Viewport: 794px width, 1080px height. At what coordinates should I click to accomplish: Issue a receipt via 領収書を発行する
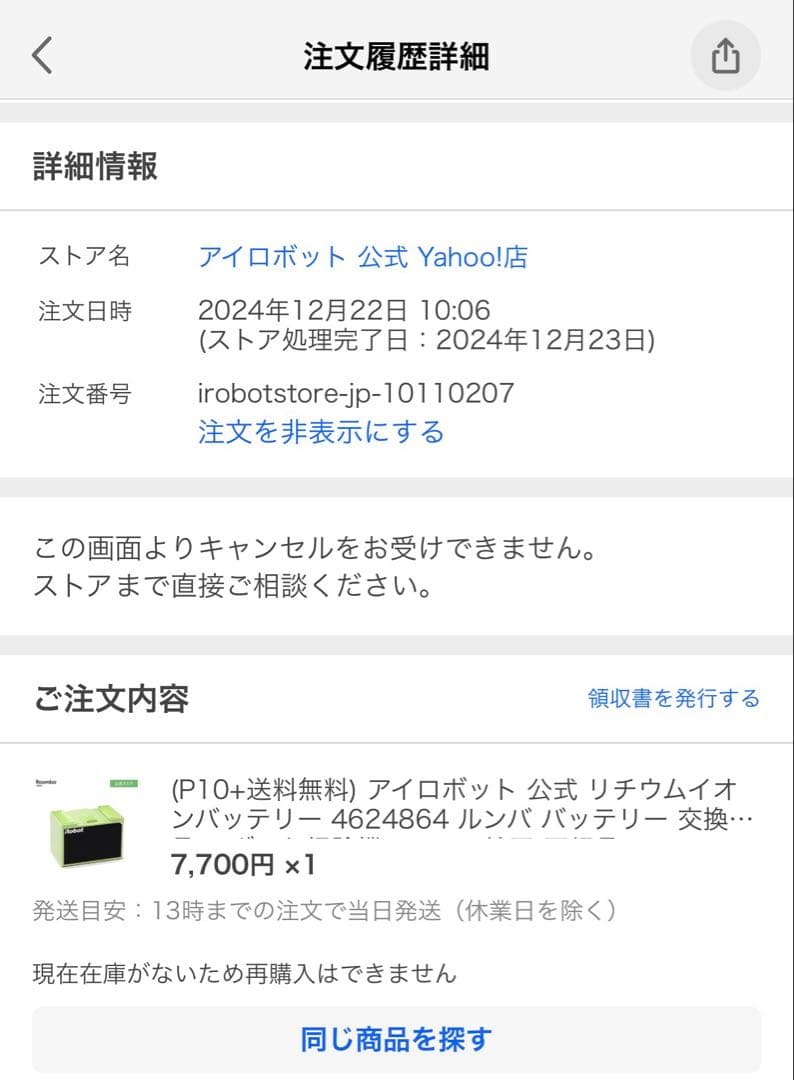point(674,698)
